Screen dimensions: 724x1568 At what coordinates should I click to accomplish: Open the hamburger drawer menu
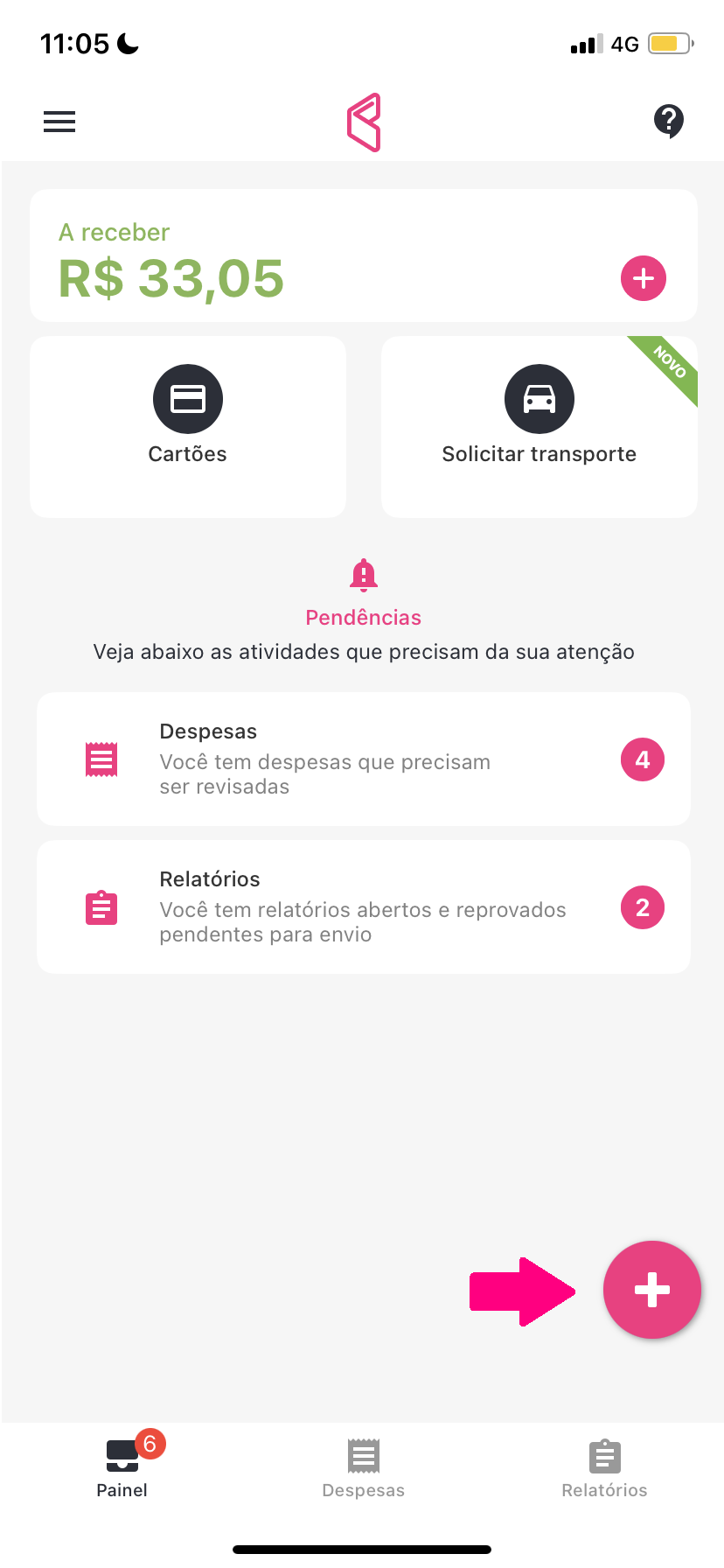(x=59, y=122)
